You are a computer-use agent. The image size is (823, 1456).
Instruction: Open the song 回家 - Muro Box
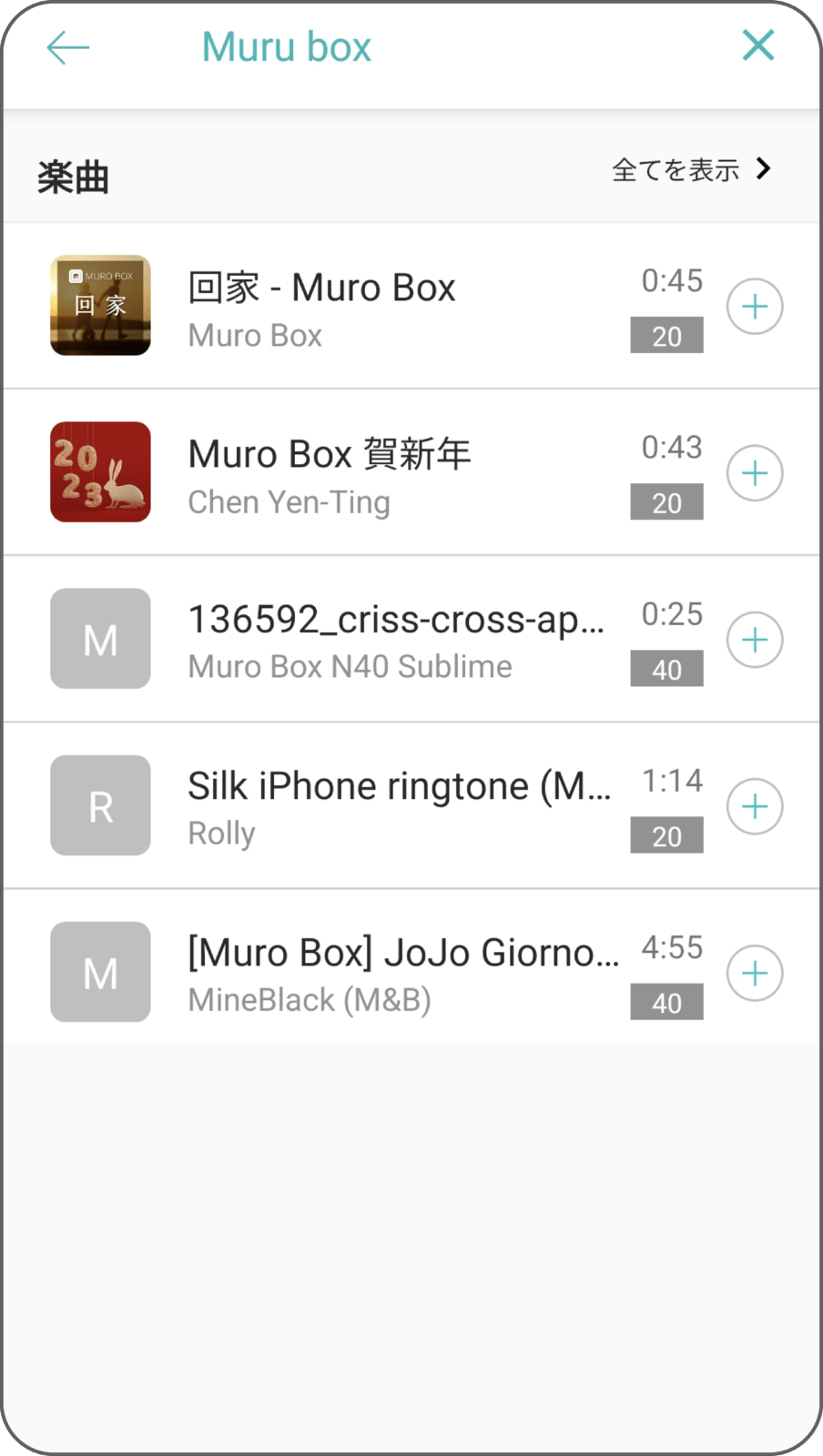[364, 307]
